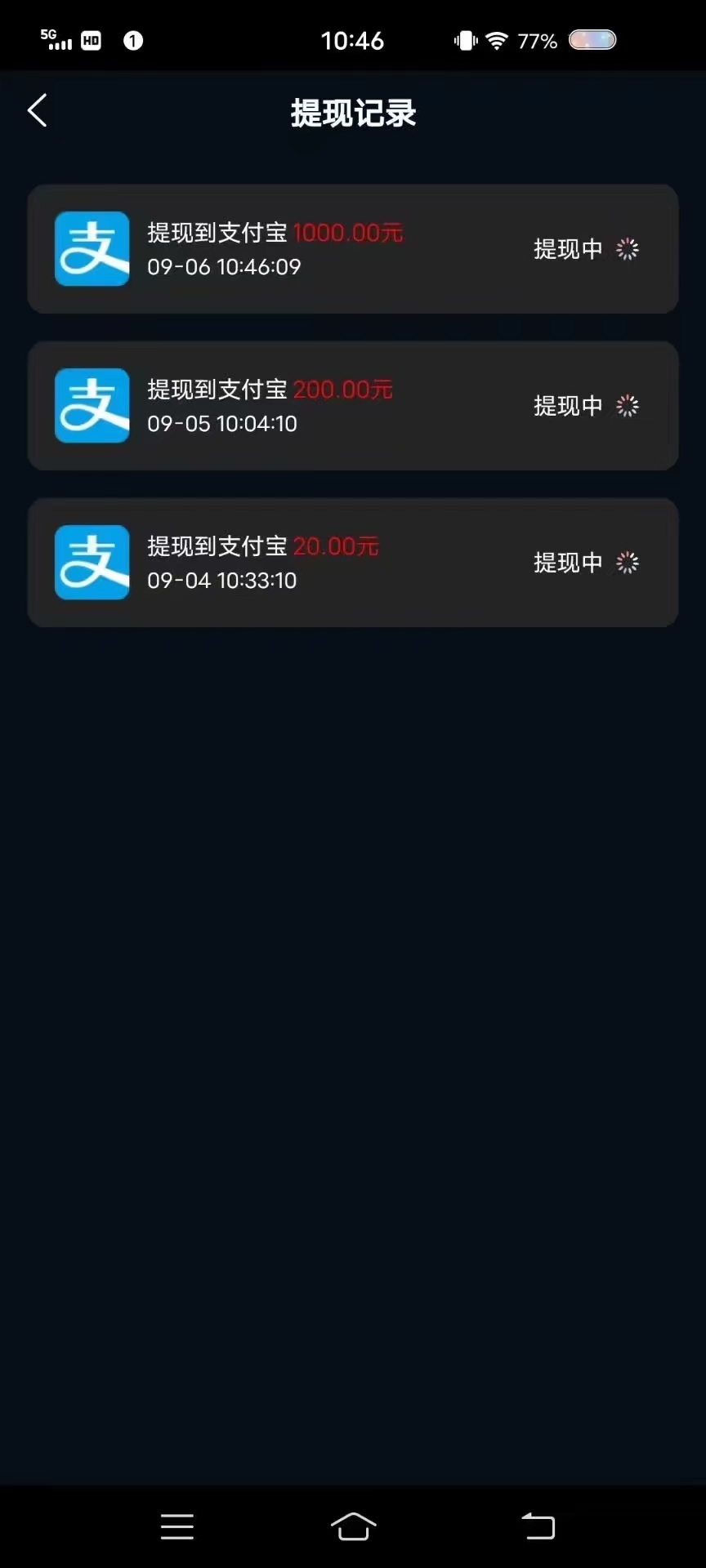This screenshot has width=706, height=1568.
Task: Tap the loading spinner on the 09-04 record
Action: (x=626, y=562)
